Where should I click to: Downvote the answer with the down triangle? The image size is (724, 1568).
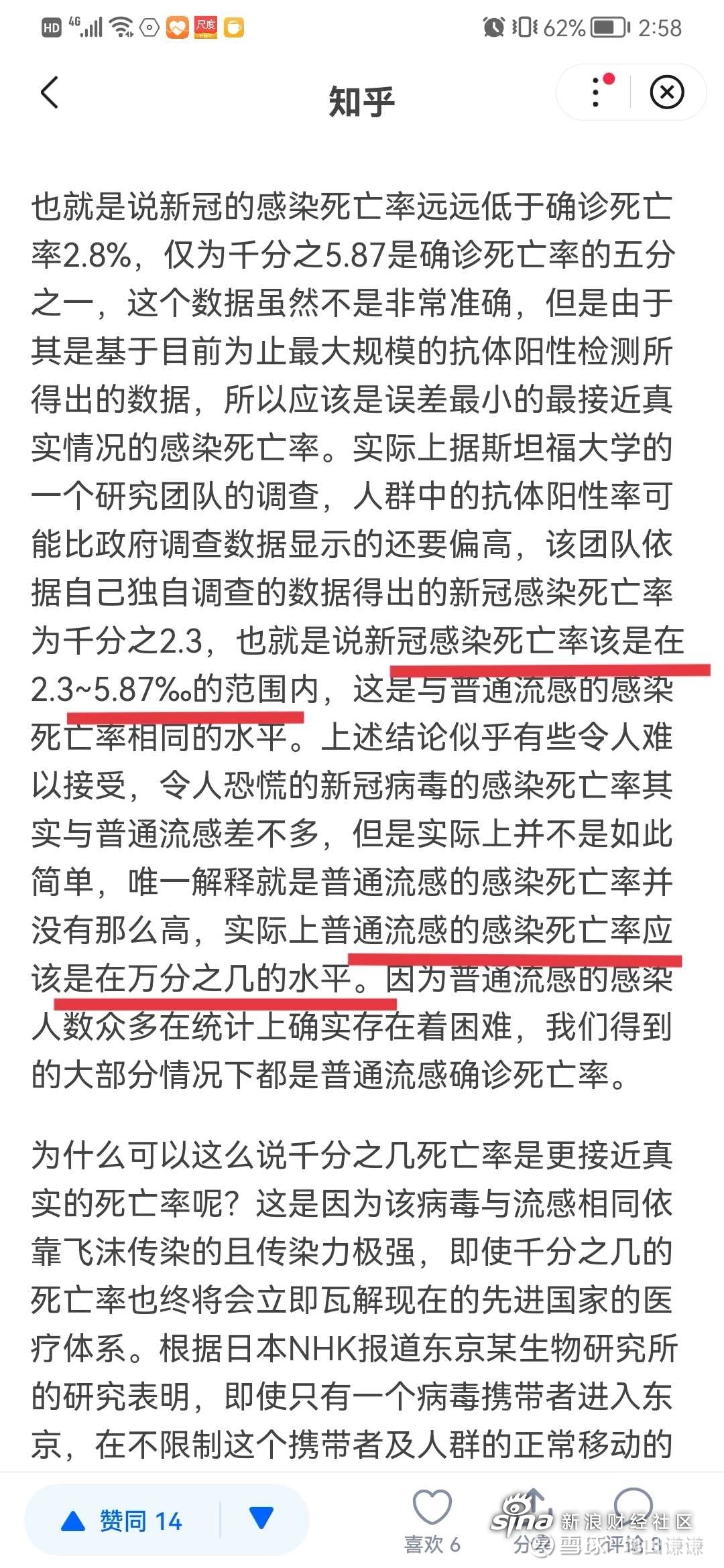point(261,1518)
